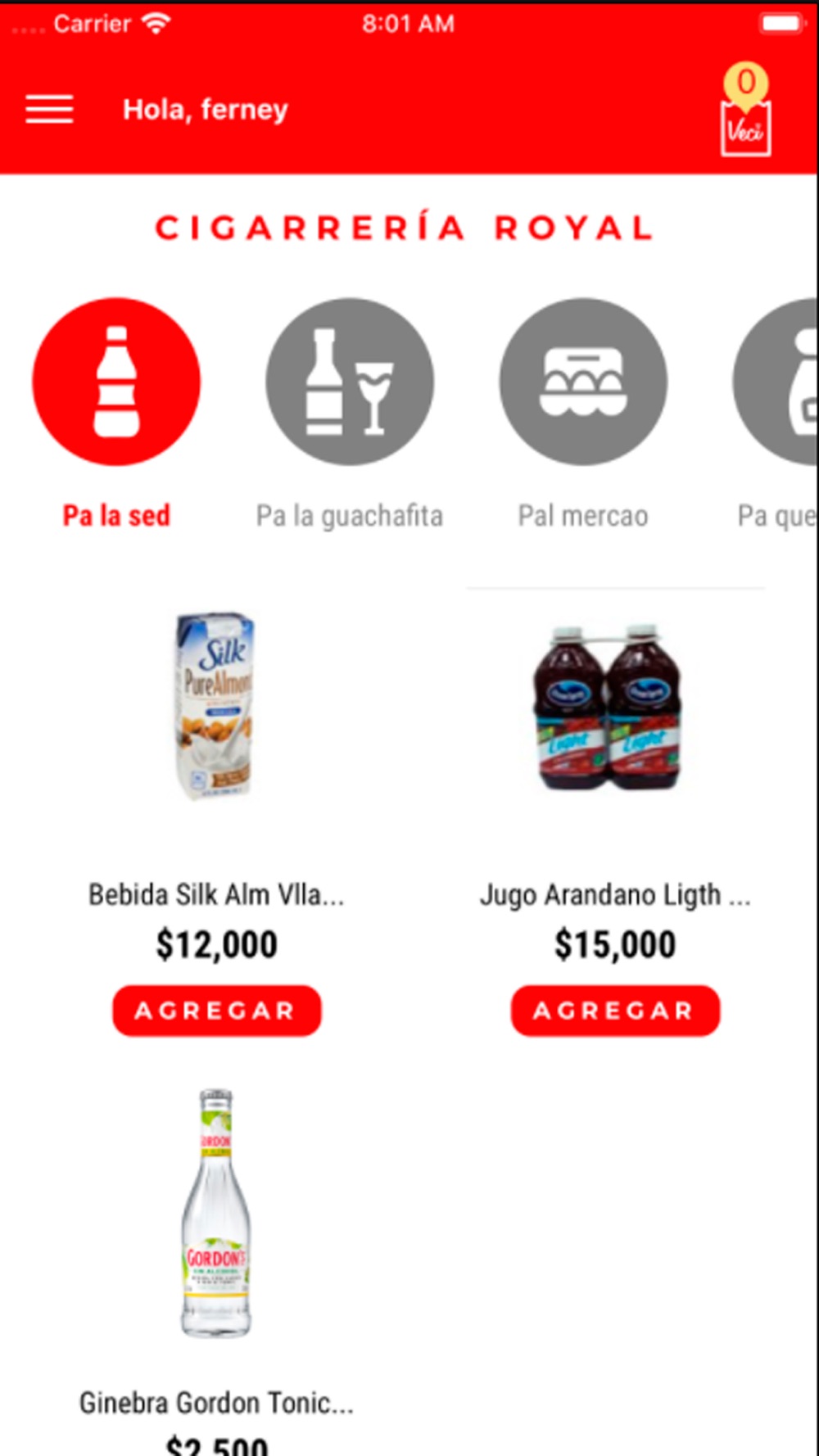Select the Pa la sed category
Viewport: 819px width, 1456px height.
[x=116, y=382]
